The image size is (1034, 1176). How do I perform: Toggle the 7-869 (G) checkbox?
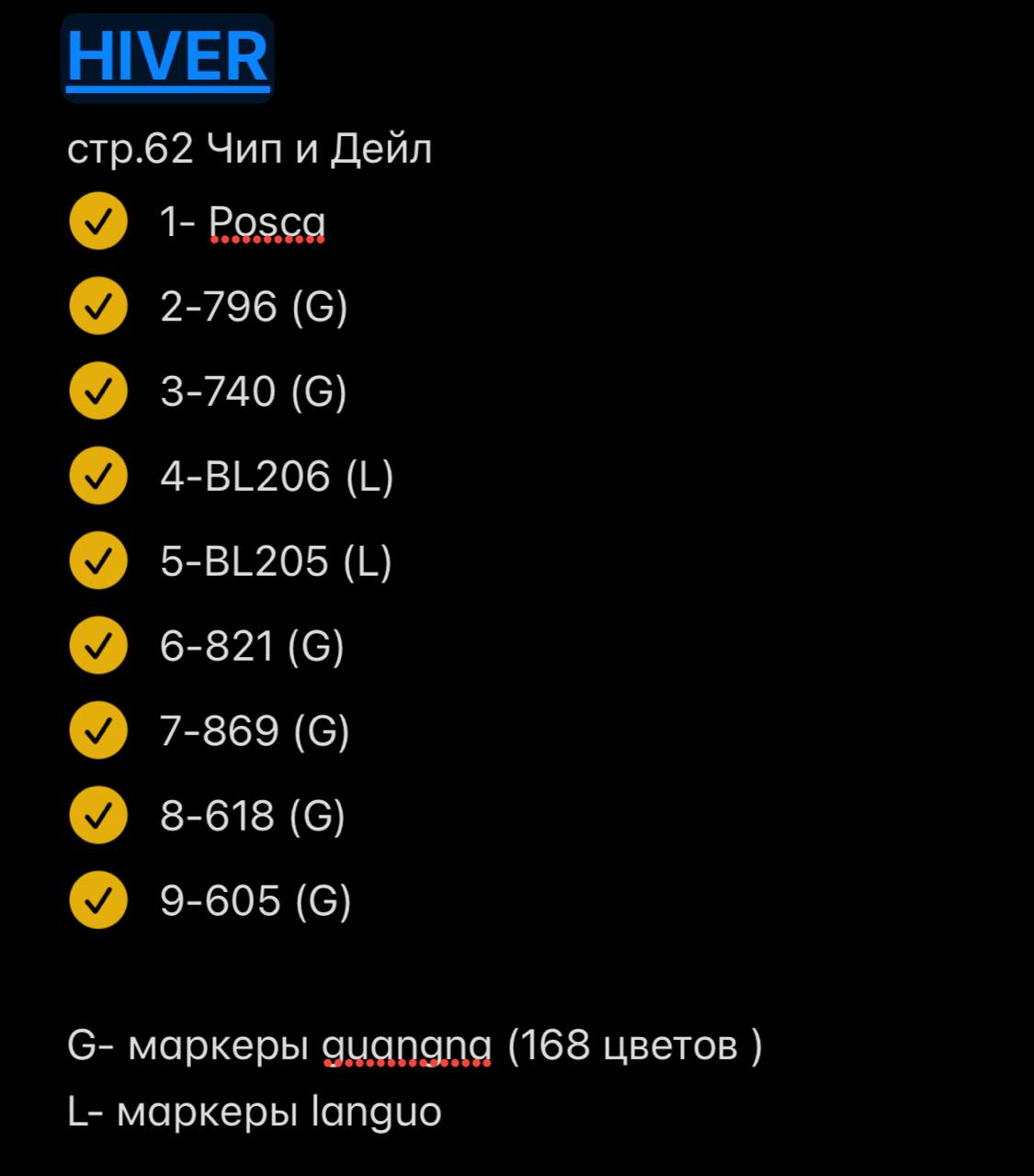point(98,730)
